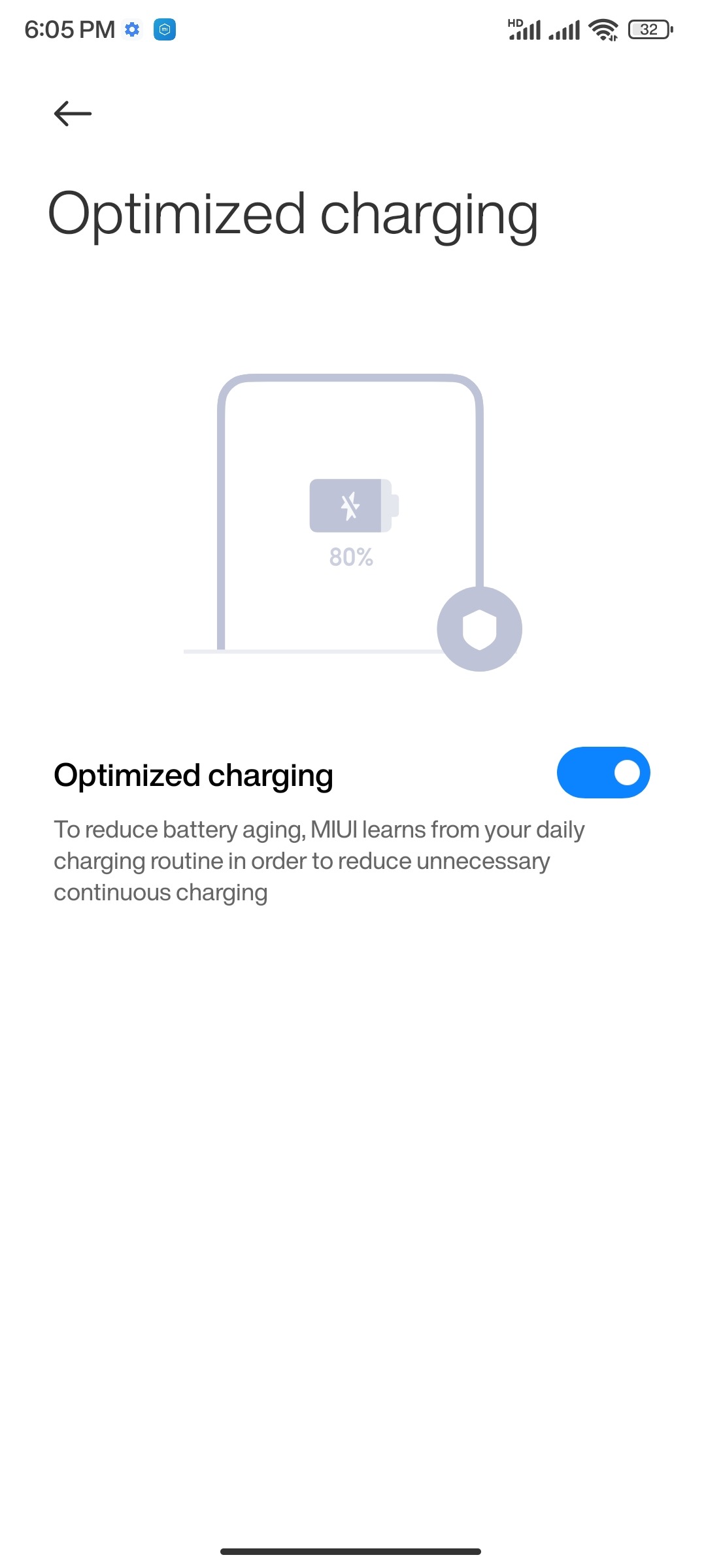Go back using the top arrow

click(73, 114)
